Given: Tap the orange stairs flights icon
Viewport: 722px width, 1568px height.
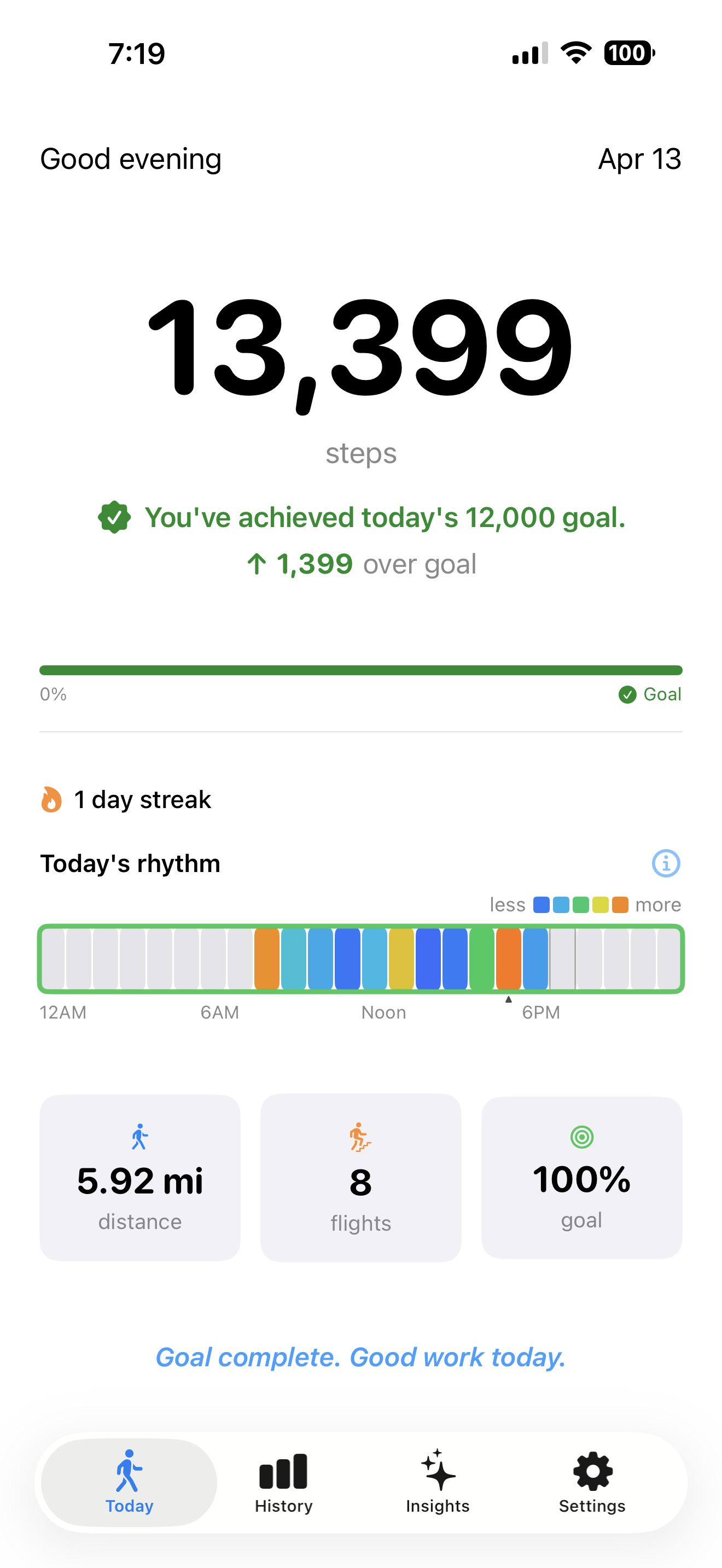Looking at the screenshot, I should point(360,1138).
